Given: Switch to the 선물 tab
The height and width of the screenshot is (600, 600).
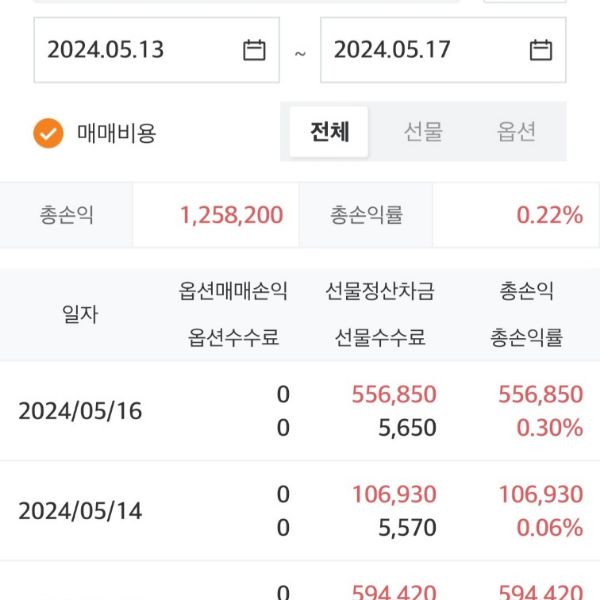Looking at the screenshot, I should click(x=423, y=131).
